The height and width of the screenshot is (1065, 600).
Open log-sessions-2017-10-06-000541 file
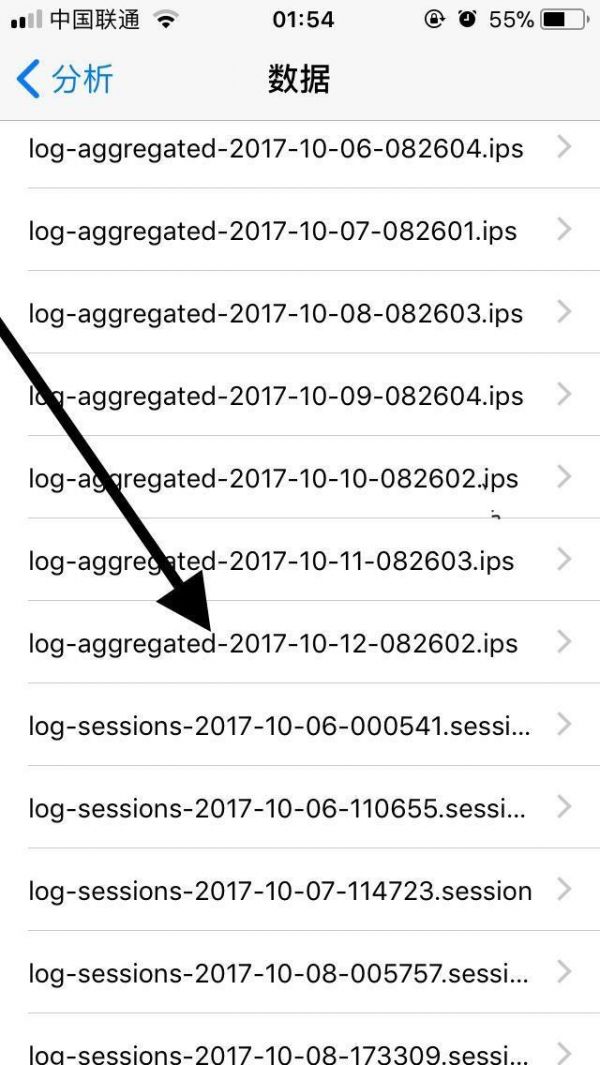tap(300, 725)
